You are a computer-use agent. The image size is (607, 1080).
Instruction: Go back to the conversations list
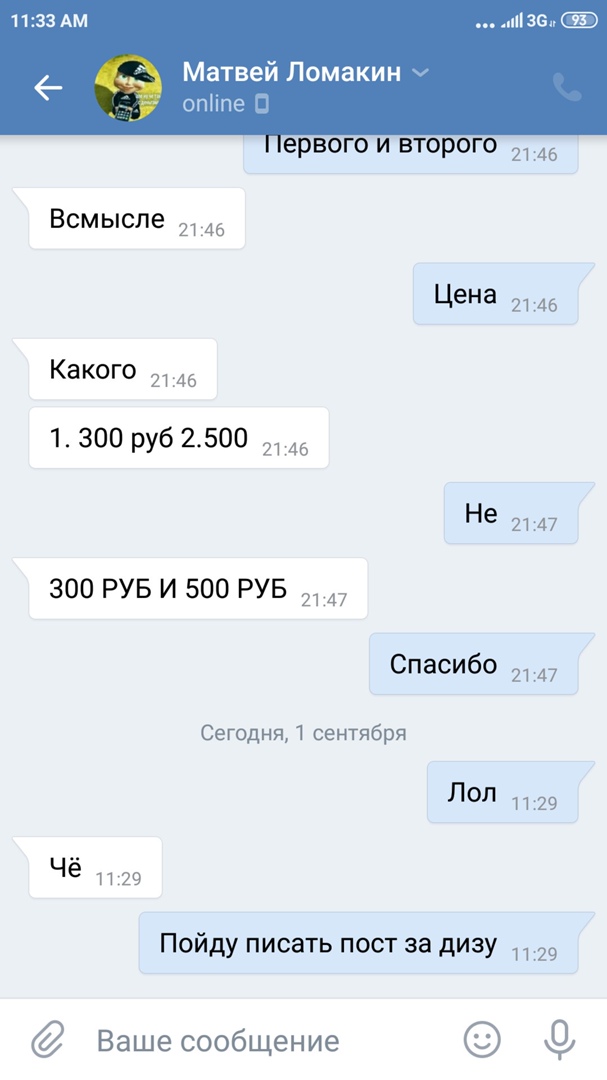point(48,88)
